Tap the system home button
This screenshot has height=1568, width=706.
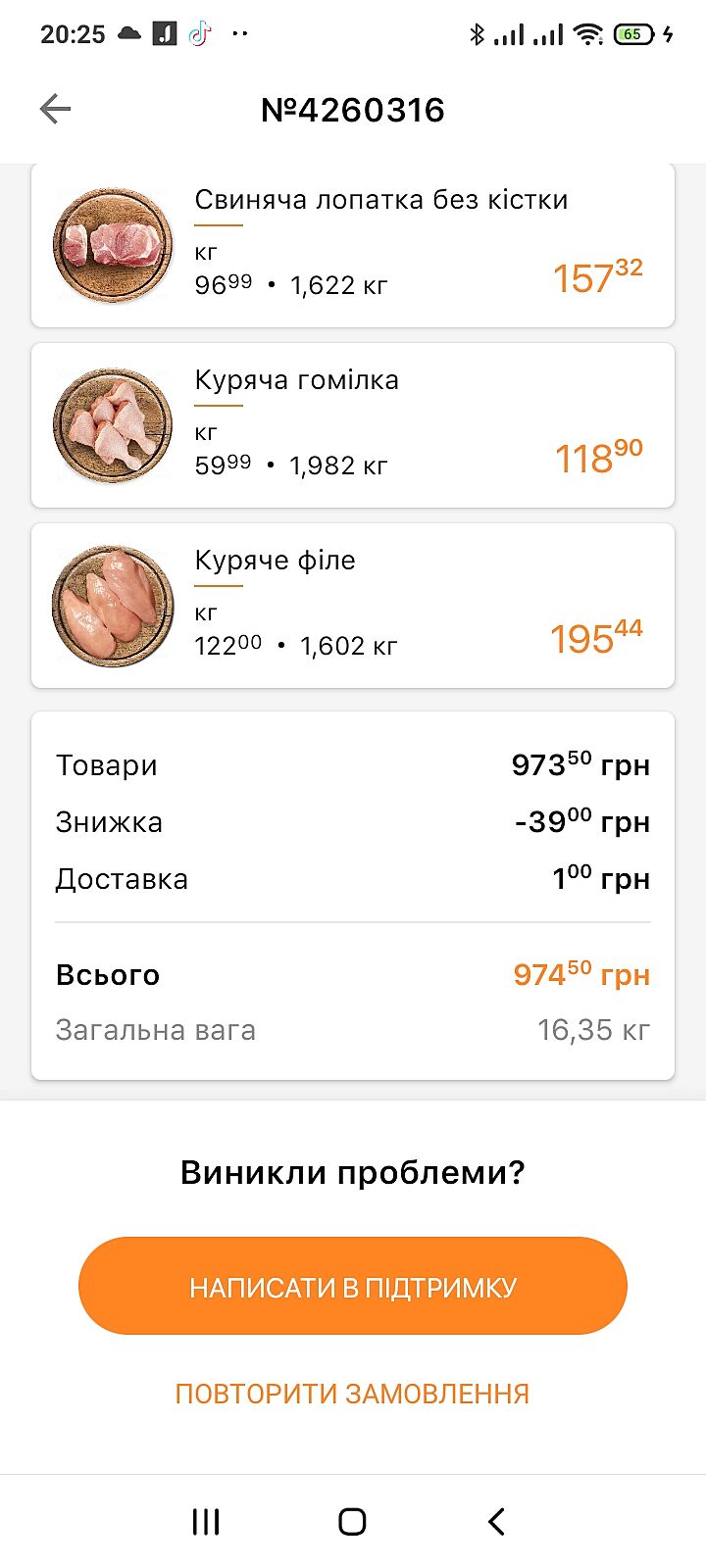352,1521
